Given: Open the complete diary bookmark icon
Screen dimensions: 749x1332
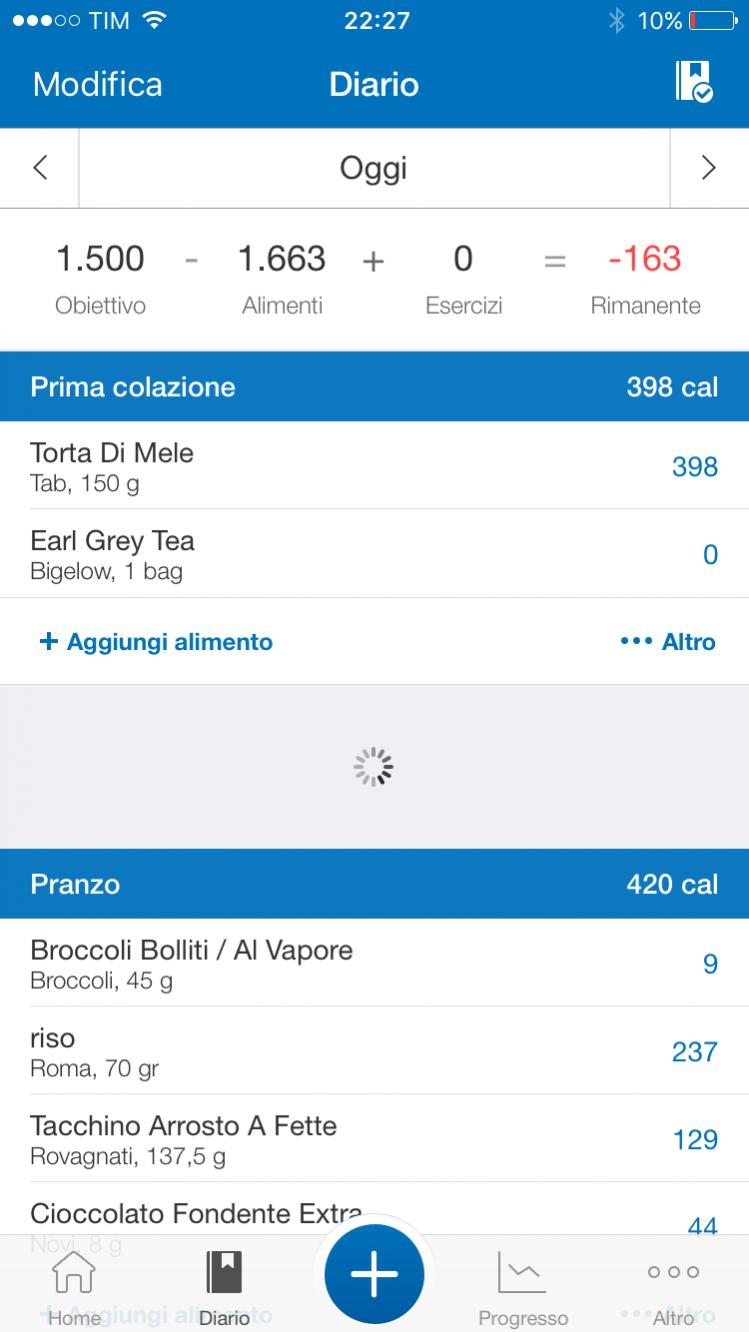Looking at the screenshot, I should pos(693,82).
